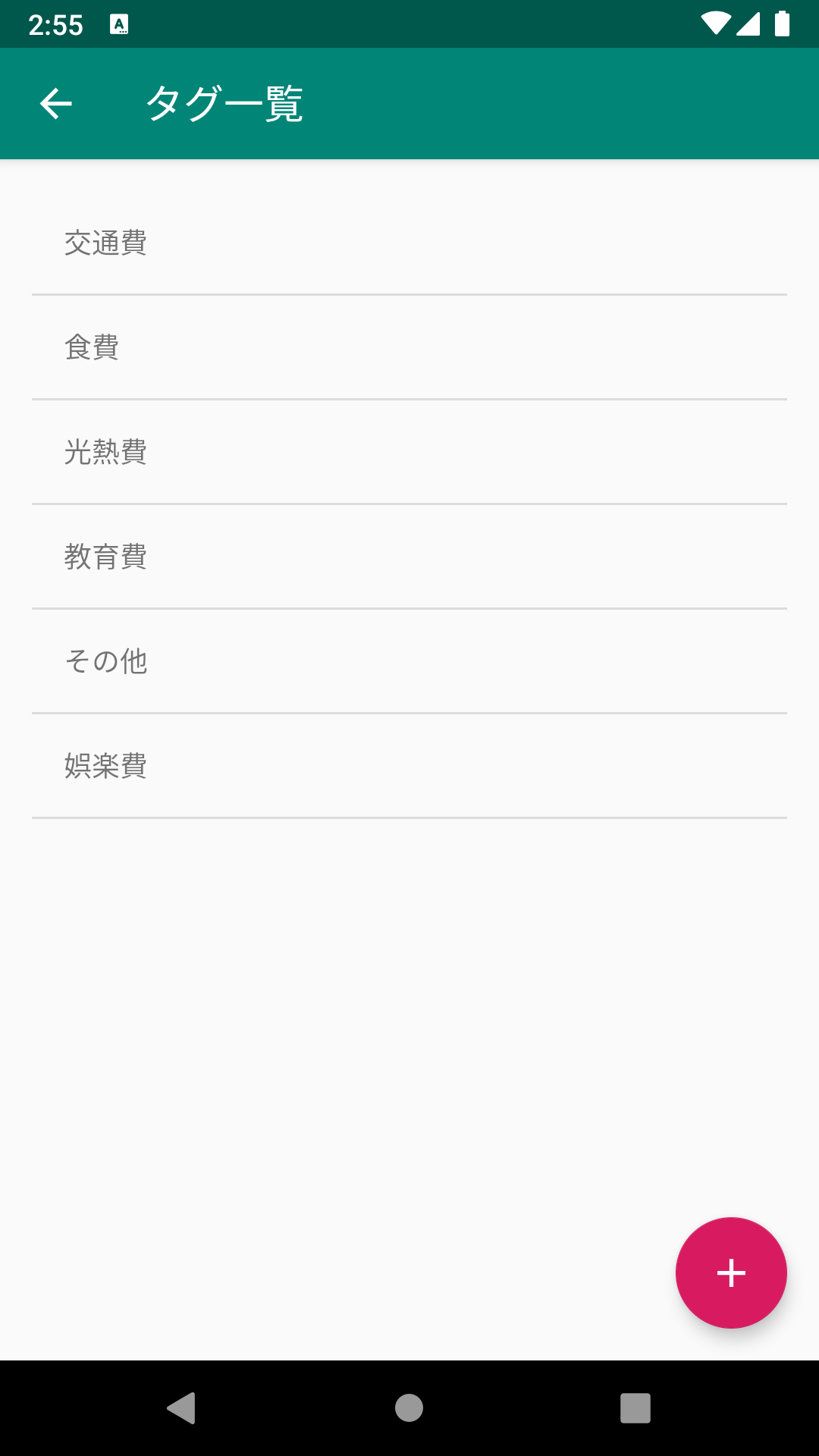Screen dimensions: 819x1456
Task: Tap the system home button
Action: click(409, 1408)
